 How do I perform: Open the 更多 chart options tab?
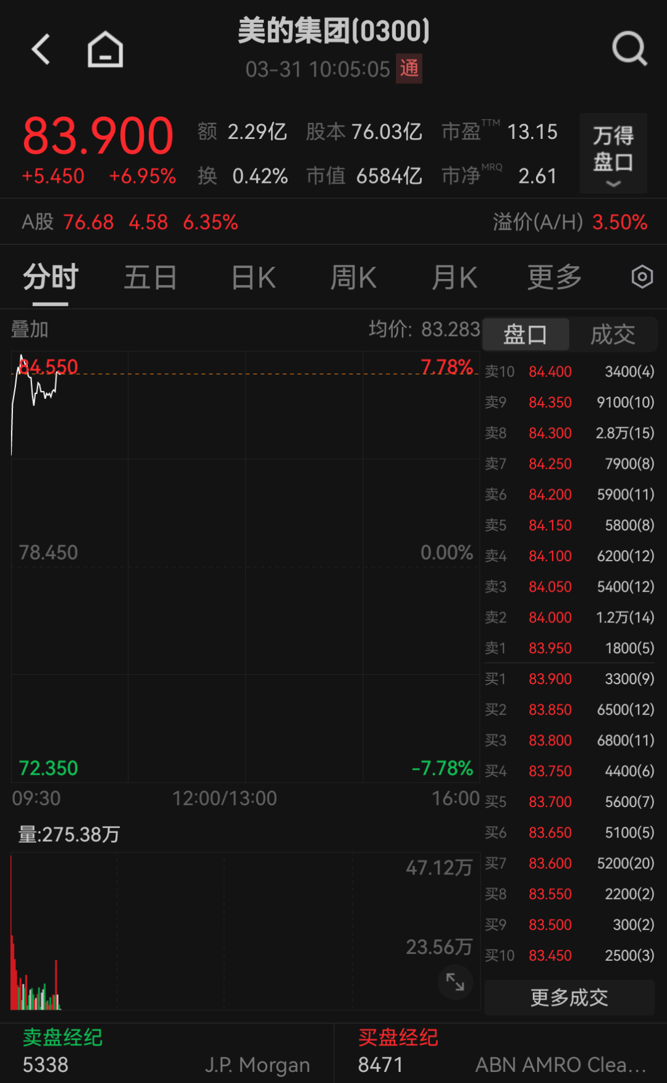[554, 277]
